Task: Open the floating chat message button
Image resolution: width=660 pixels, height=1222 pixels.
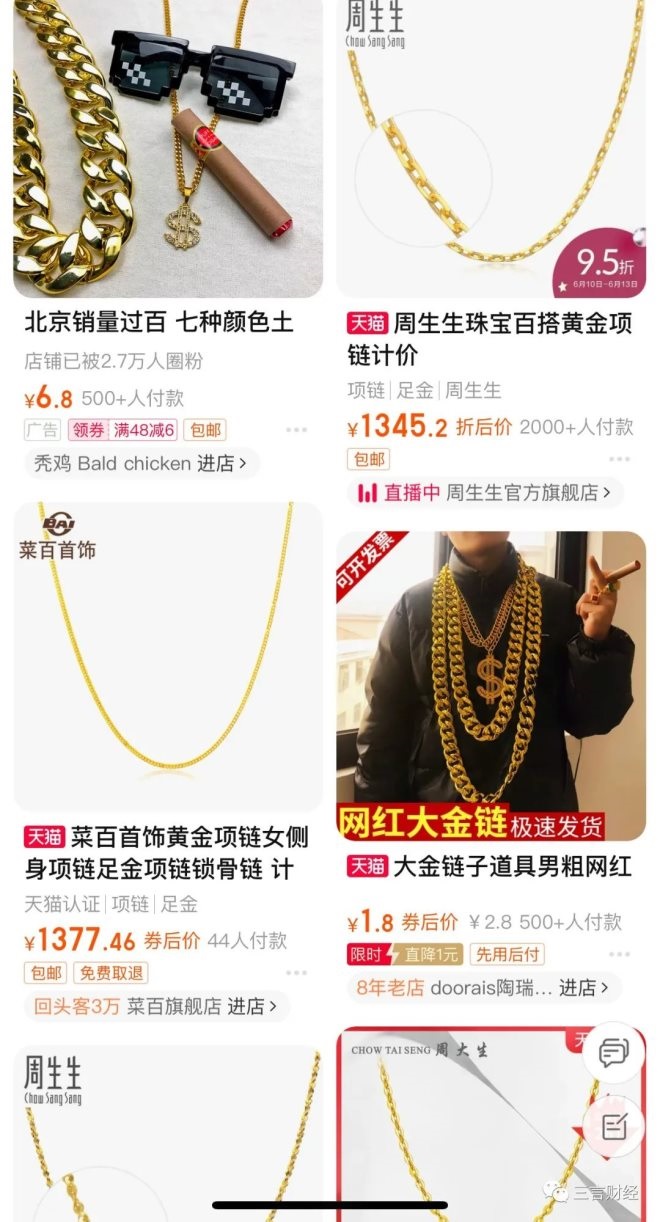Action: 613,1053
